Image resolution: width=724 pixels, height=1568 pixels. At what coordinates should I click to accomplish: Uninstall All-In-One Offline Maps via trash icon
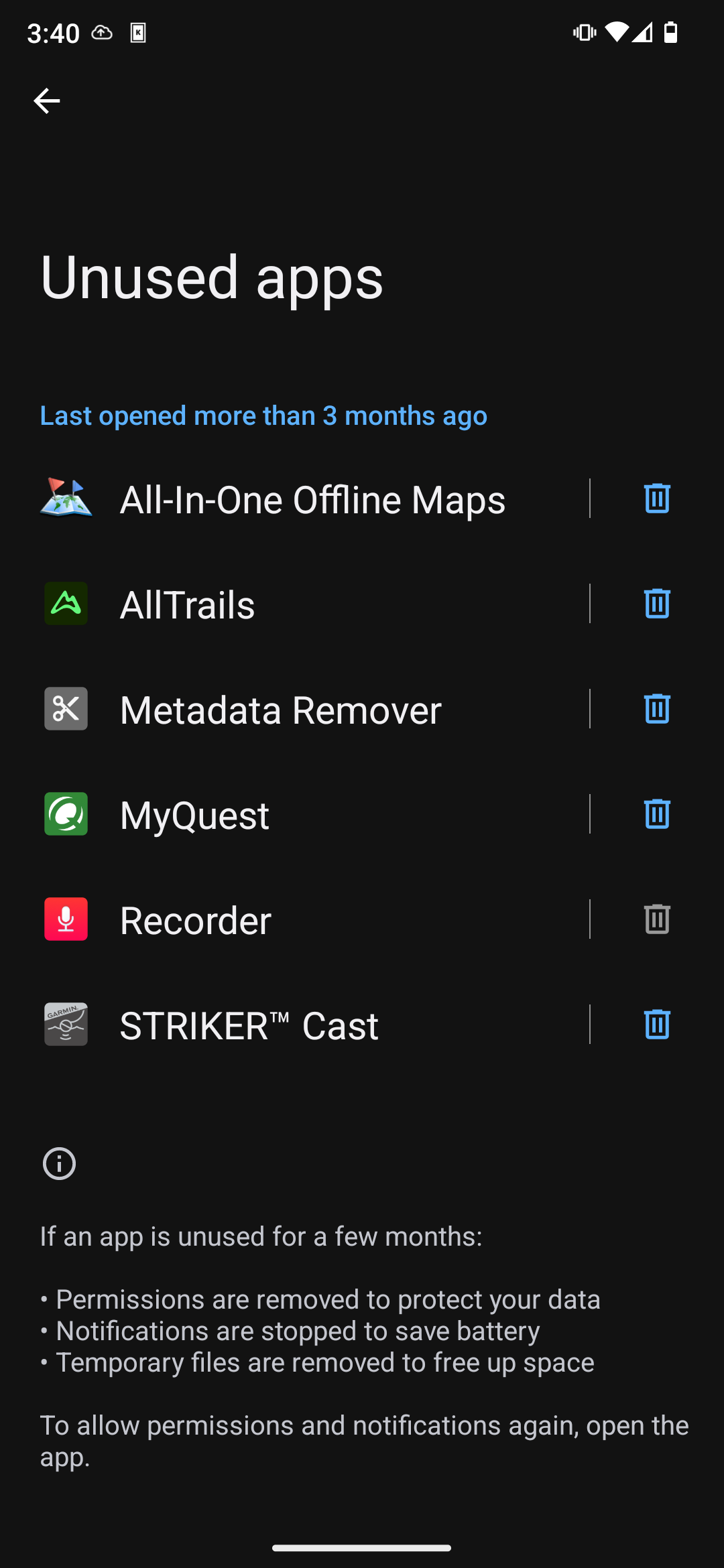click(x=657, y=499)
